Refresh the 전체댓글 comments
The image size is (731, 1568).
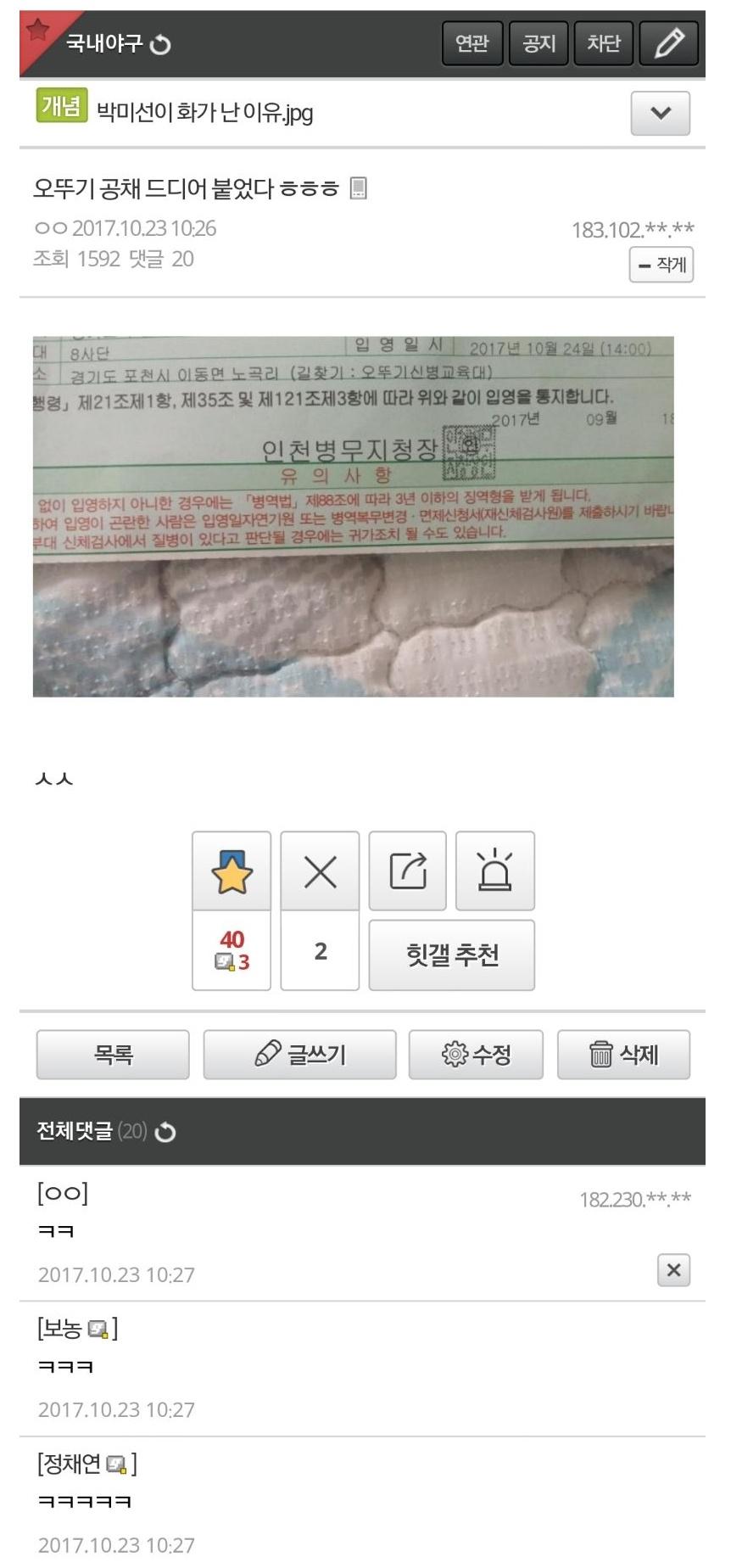coord(165,1132)
